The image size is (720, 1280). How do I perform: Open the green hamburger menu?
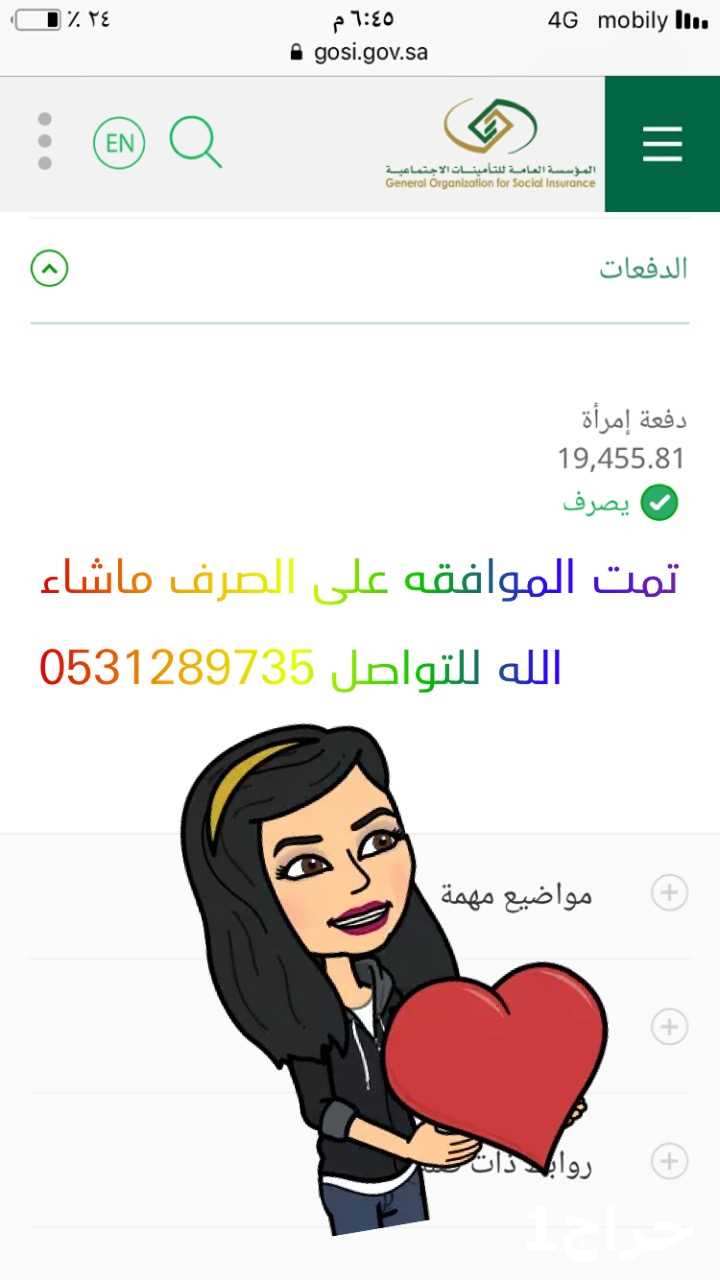tap(662, 144)
